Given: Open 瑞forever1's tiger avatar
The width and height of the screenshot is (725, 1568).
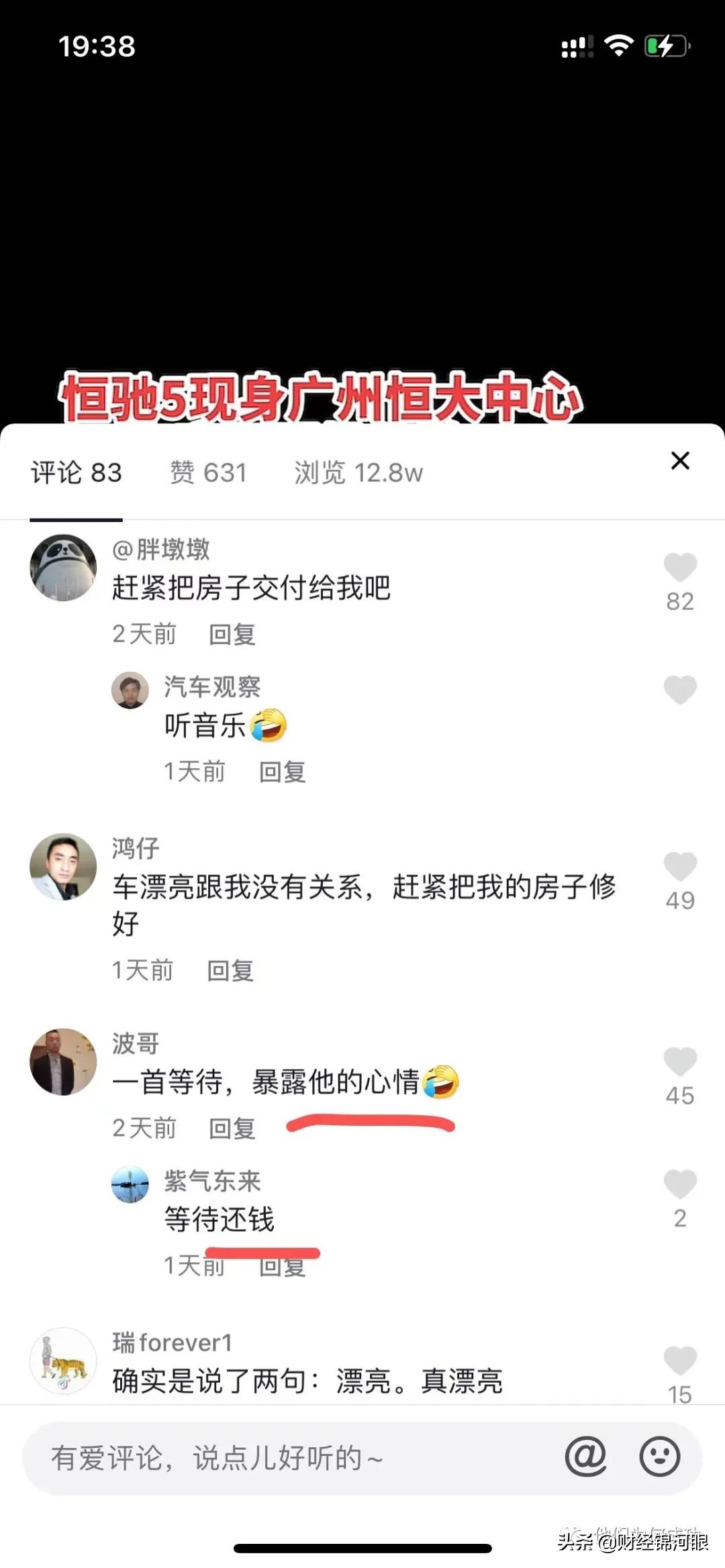Looking at the screenshot, I should (x=64, y=1362).
